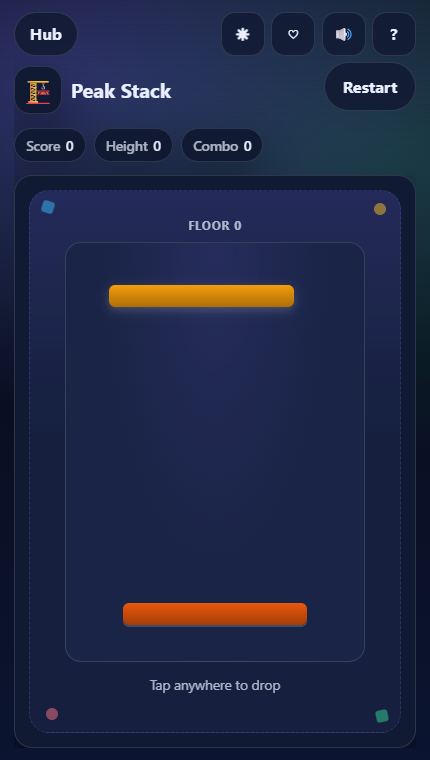Favorite the game with the heart icon

(293, 34)
